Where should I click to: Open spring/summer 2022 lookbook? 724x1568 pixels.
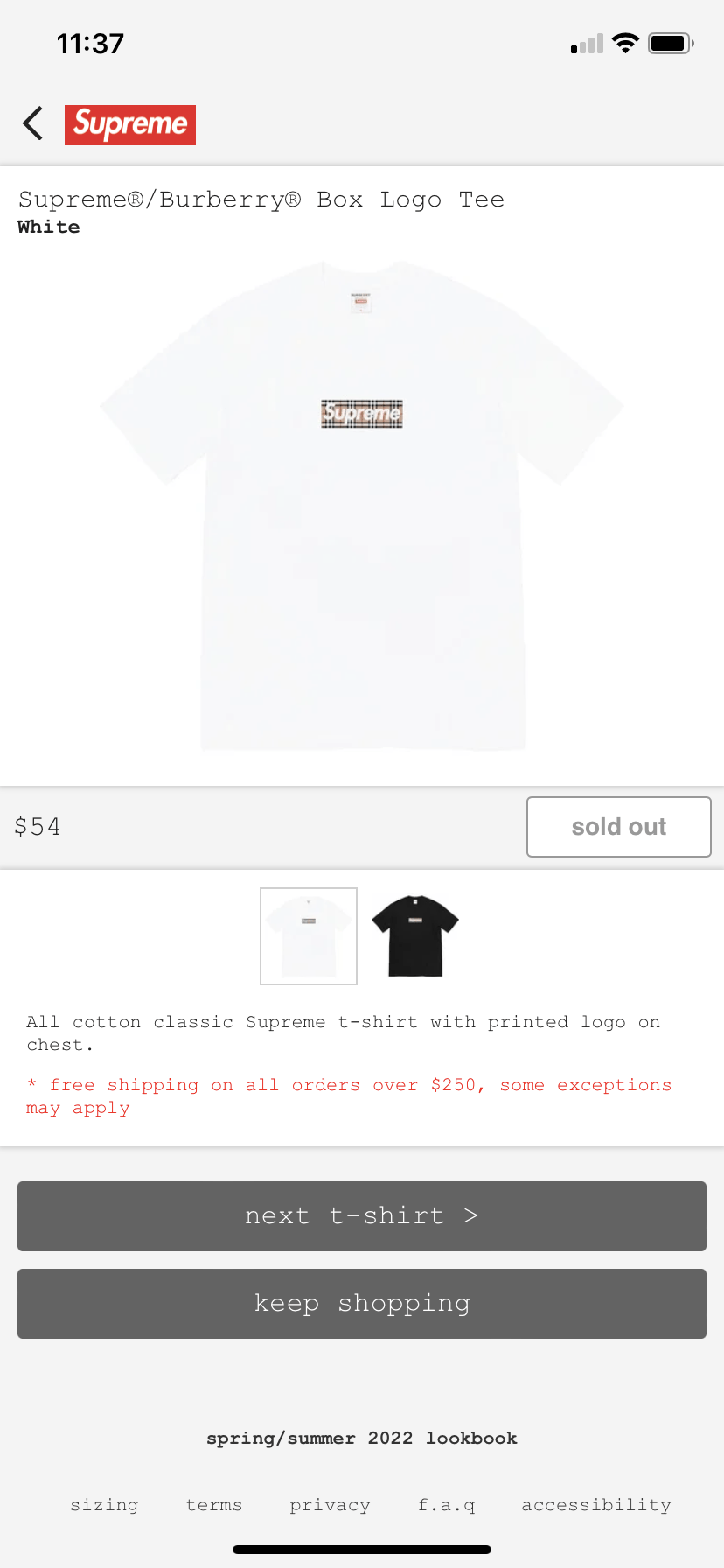pos(362,1438)
